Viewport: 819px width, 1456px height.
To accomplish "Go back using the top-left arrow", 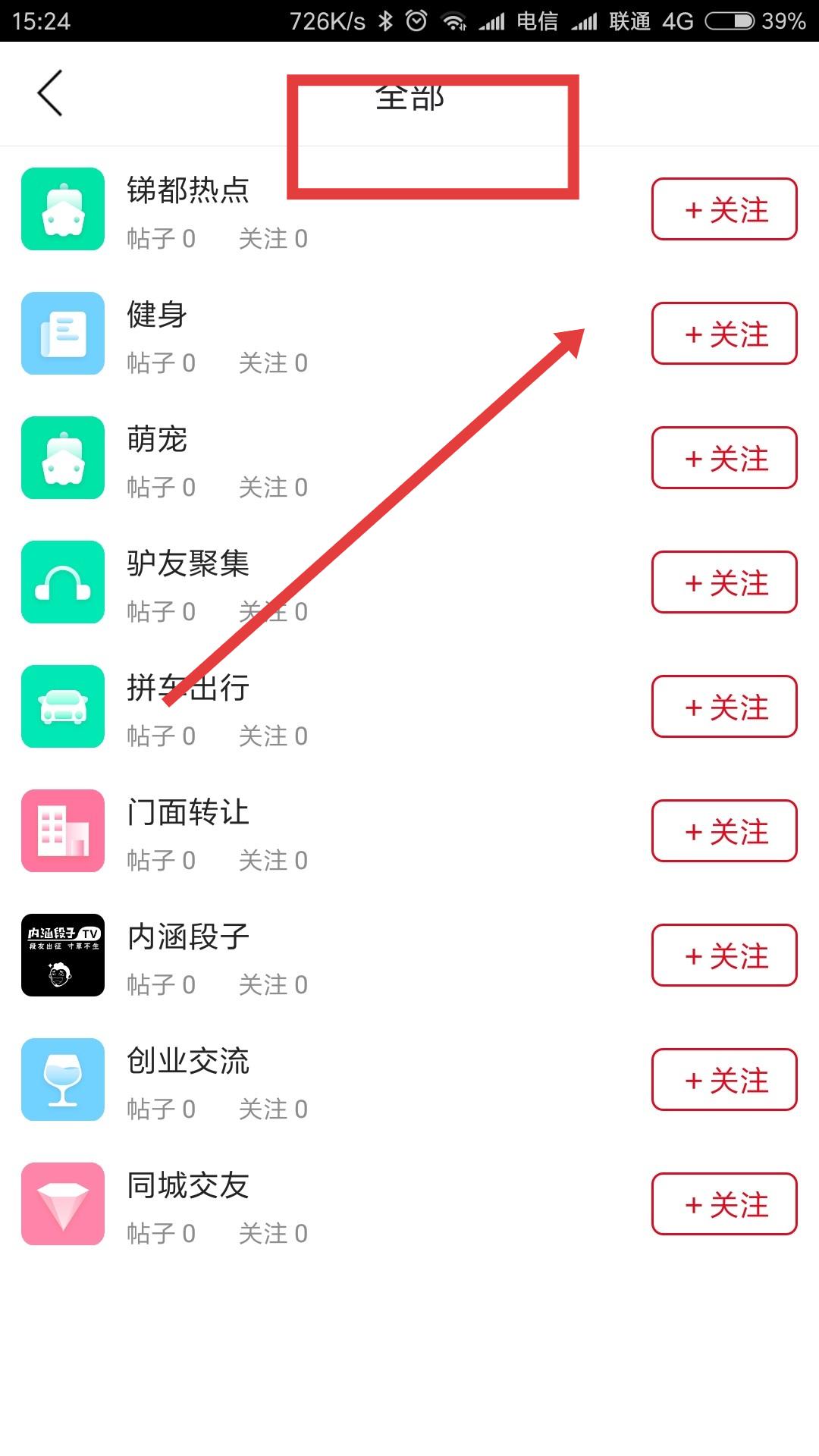I will tap(50, 93).
